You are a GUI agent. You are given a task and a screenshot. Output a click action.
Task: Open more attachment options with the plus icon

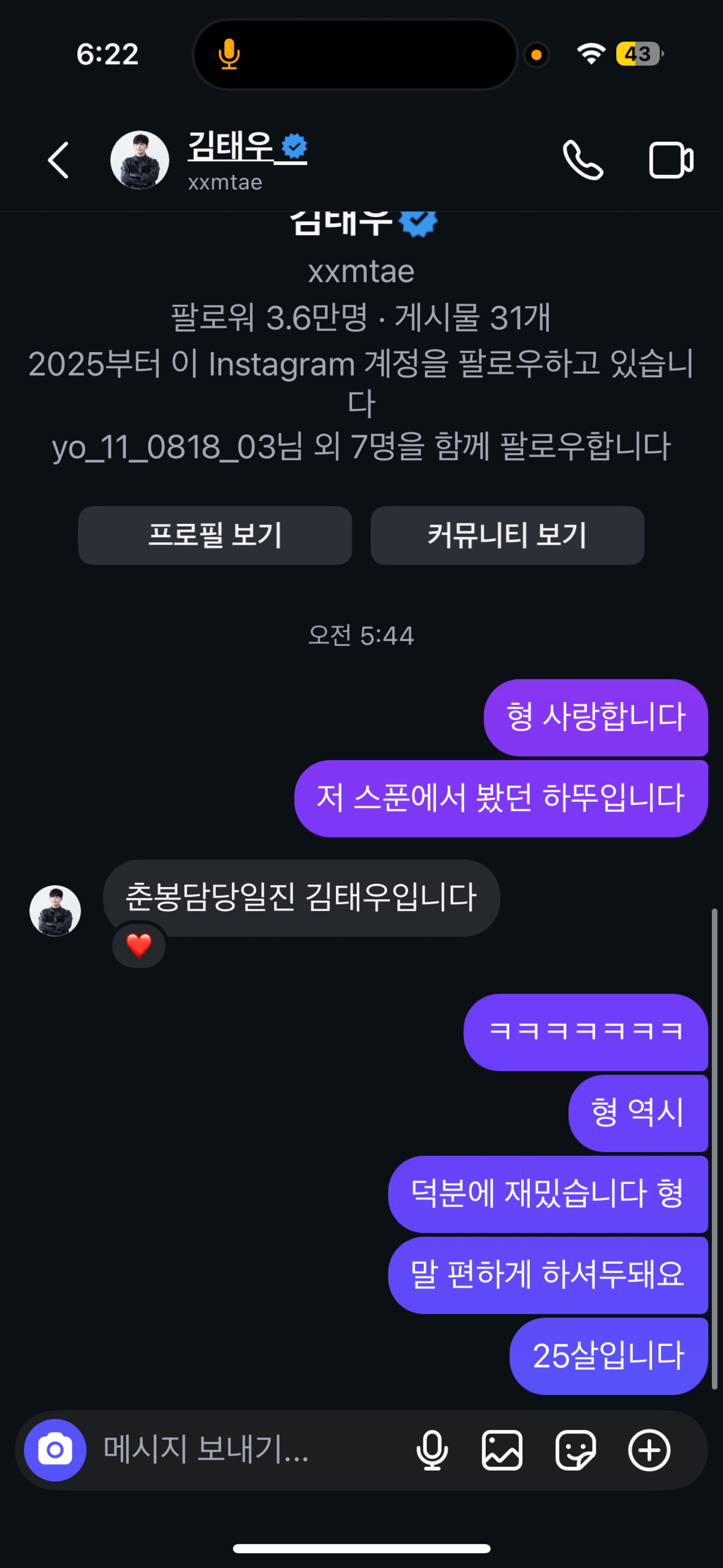[x=649, y=1454]
